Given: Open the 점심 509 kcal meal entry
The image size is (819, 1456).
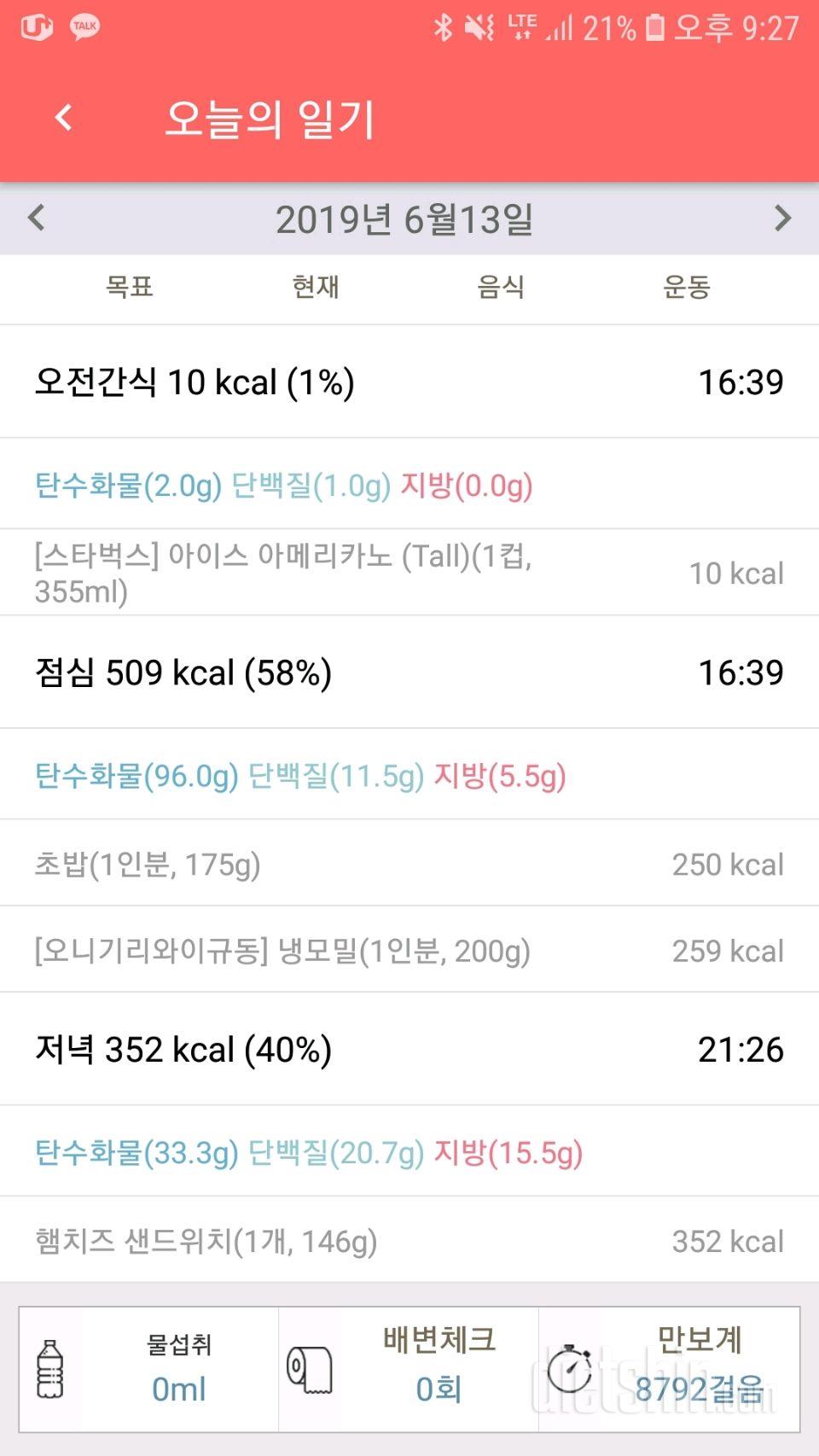Looking at the screenshot, I should pyautogui.click(x=409, y=673).
